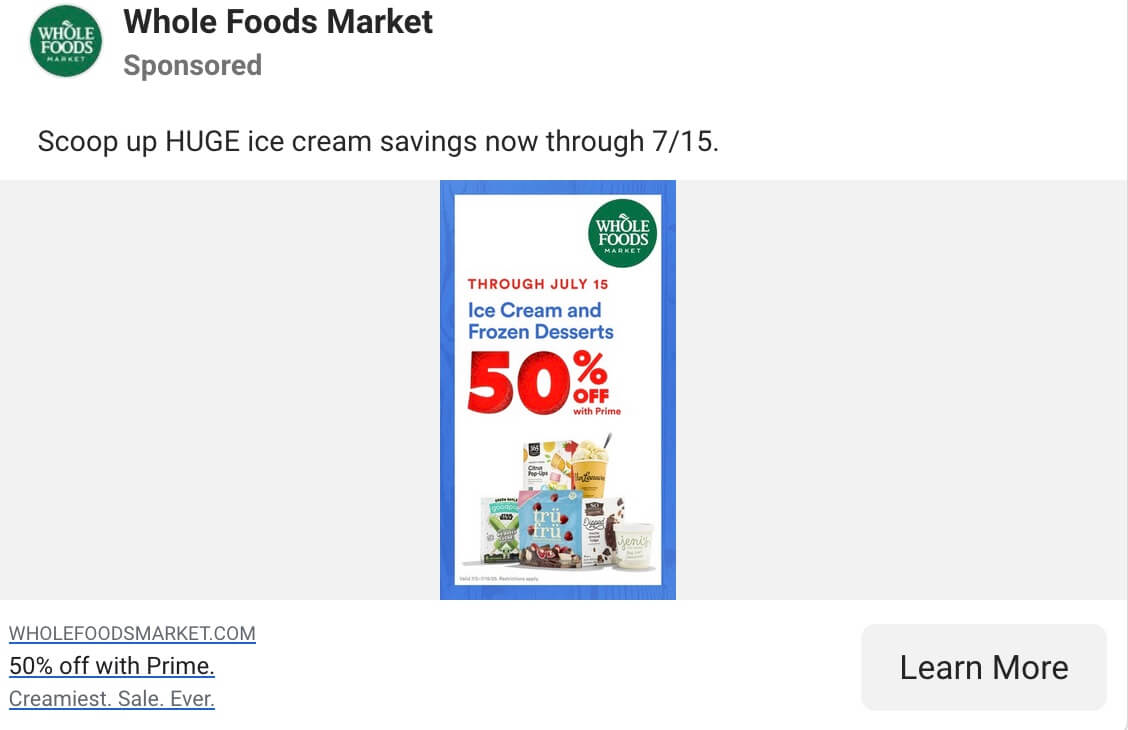Screen dimensions: 1128x730
Task: Open the Whole Foods Market page name
Action: click(278, 21)
